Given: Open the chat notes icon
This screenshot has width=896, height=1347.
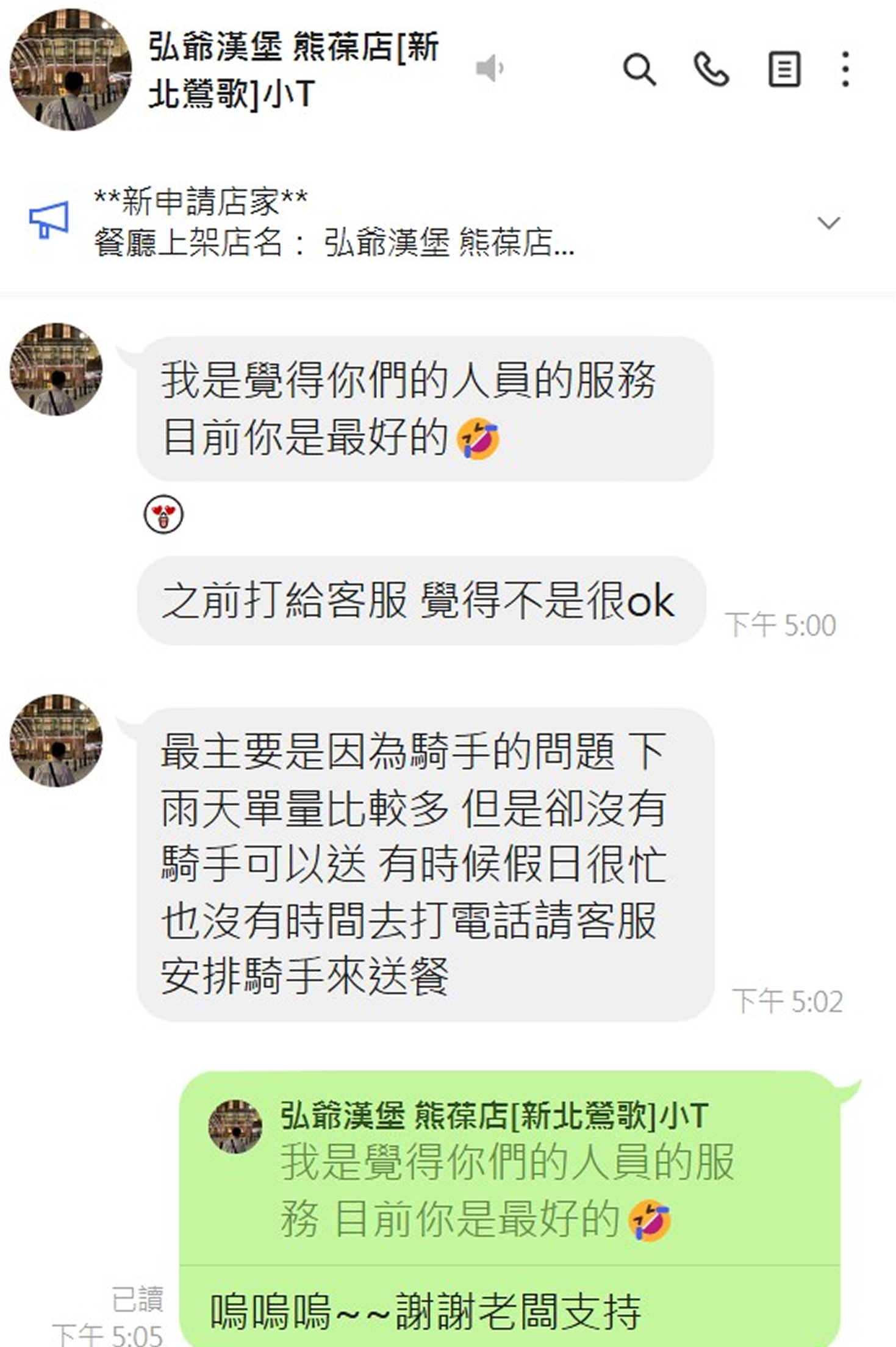Looking at the screenshot, I should (x=784, y=69).
